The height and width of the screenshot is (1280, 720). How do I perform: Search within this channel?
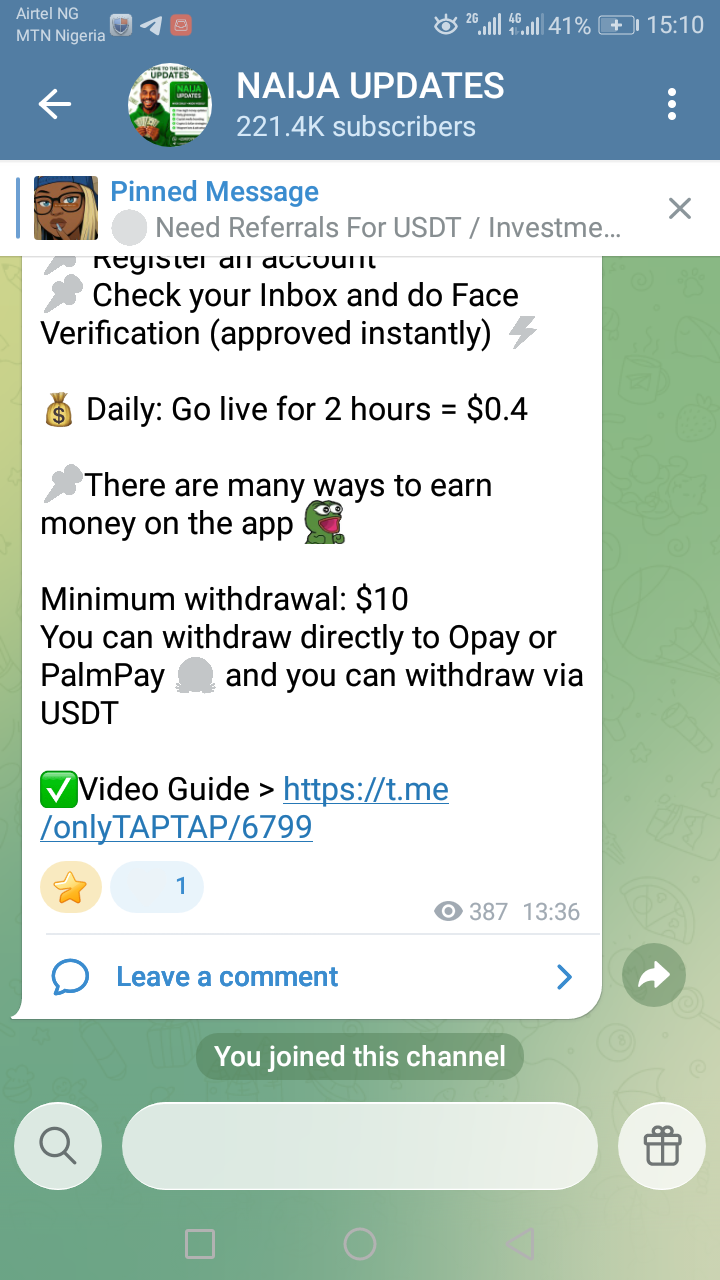click(58, 1145)
